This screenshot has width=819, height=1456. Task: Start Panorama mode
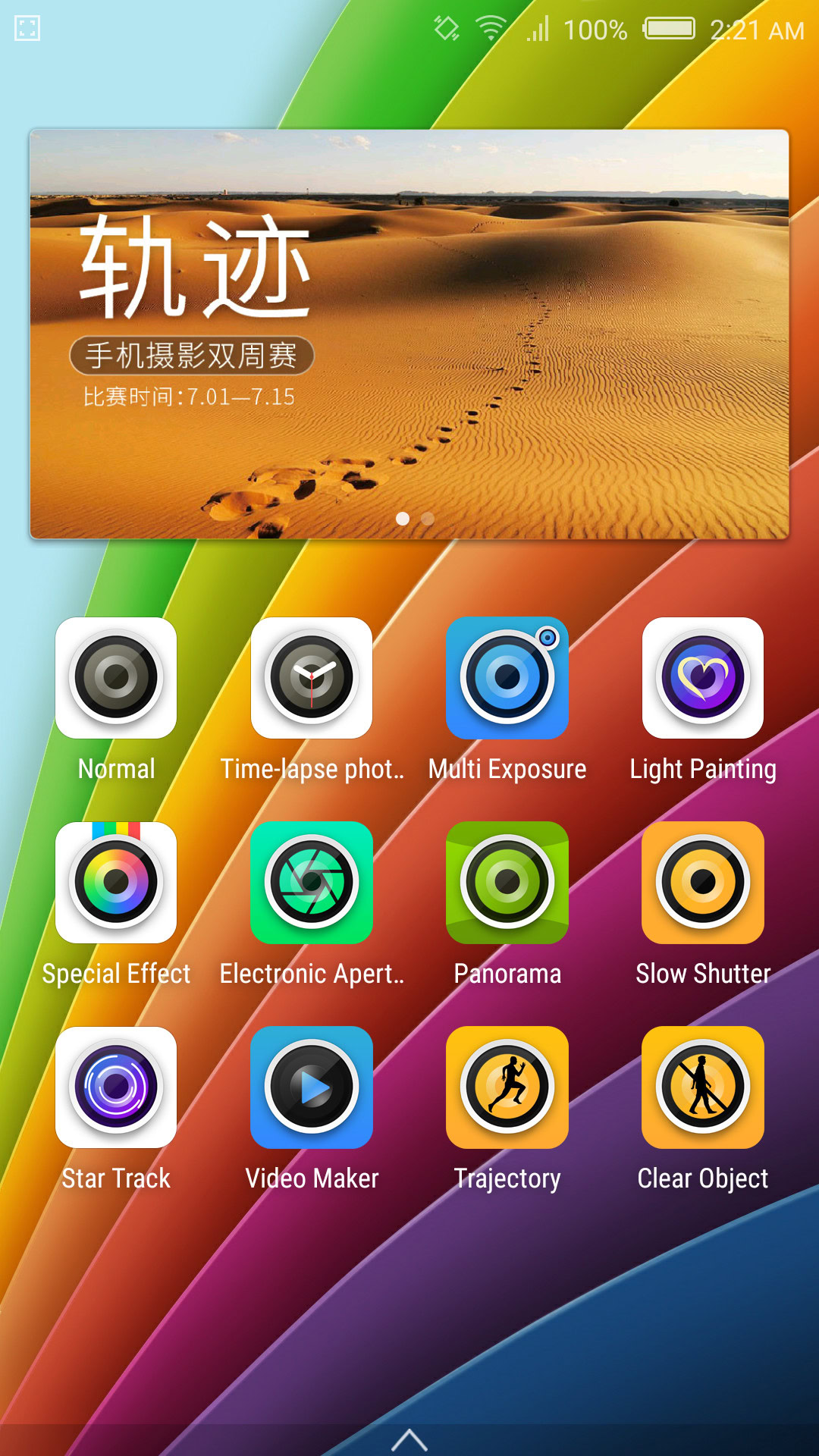click(507, 882)
